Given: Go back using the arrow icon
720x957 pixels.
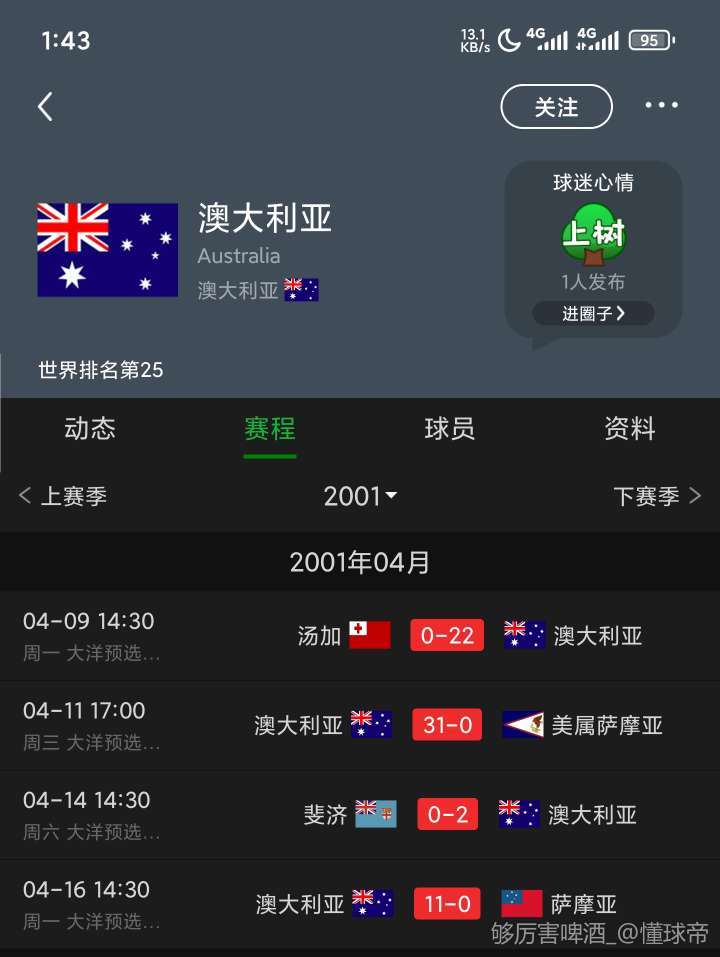Looking at the screenshot, I should [45, 107].
